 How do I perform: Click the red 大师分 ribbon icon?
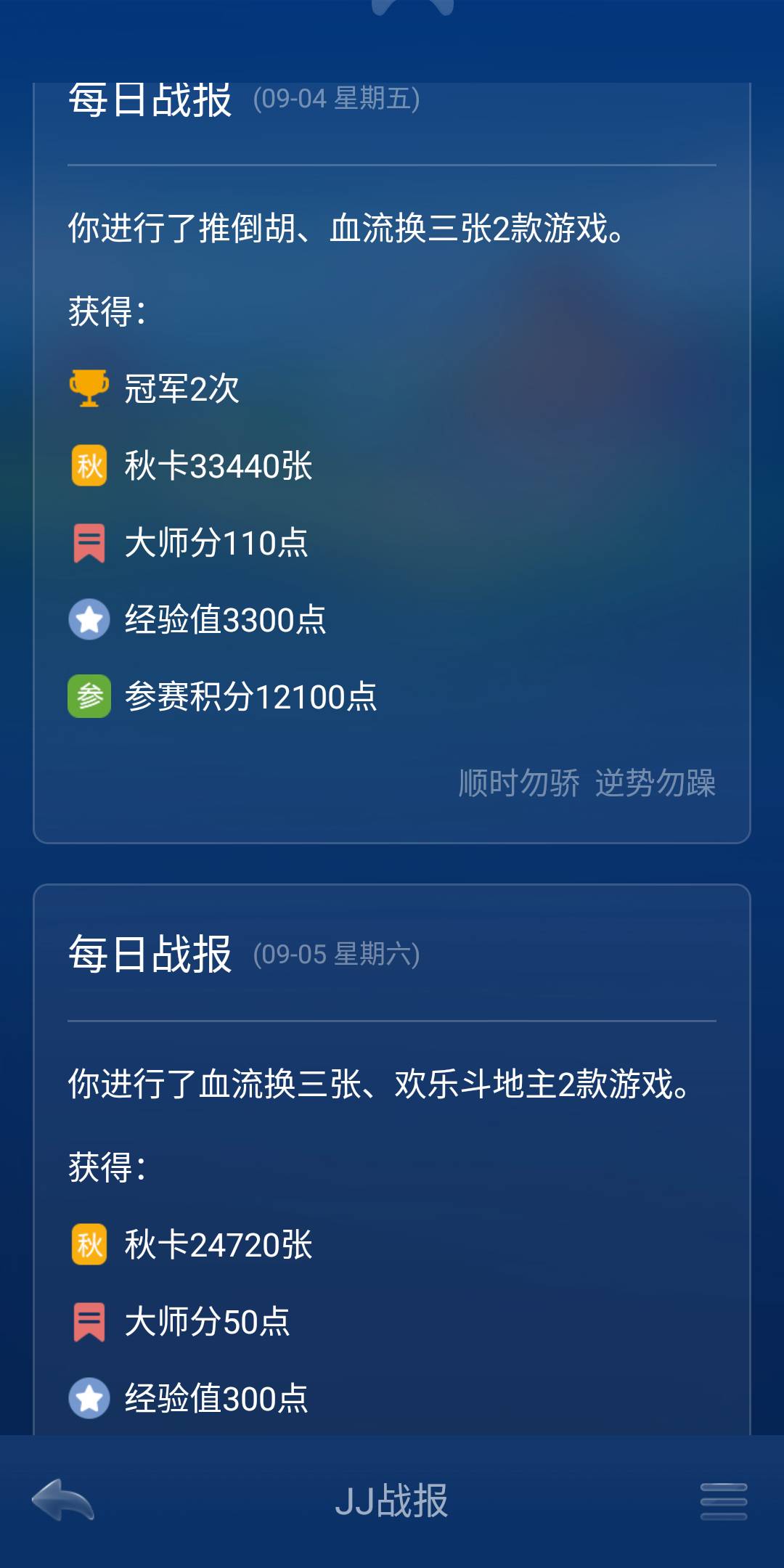click(89, 543)
